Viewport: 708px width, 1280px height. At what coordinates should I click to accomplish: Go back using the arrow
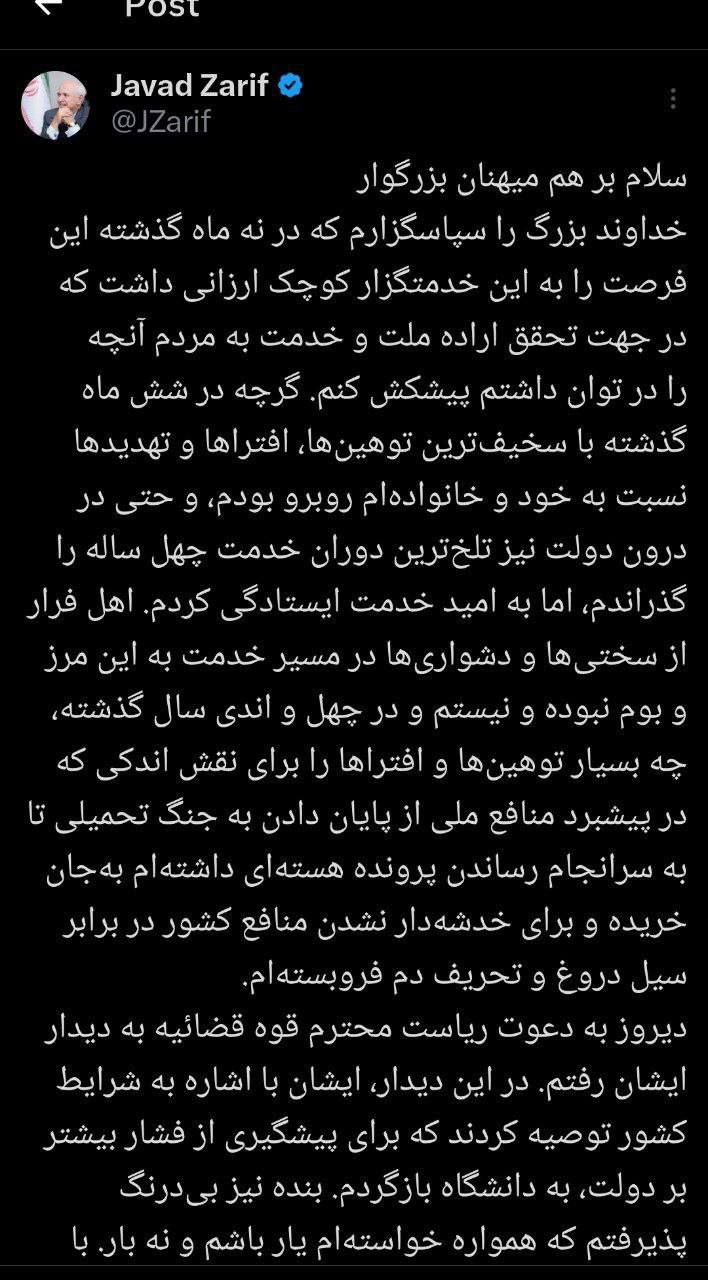click(x=46, y=7)
